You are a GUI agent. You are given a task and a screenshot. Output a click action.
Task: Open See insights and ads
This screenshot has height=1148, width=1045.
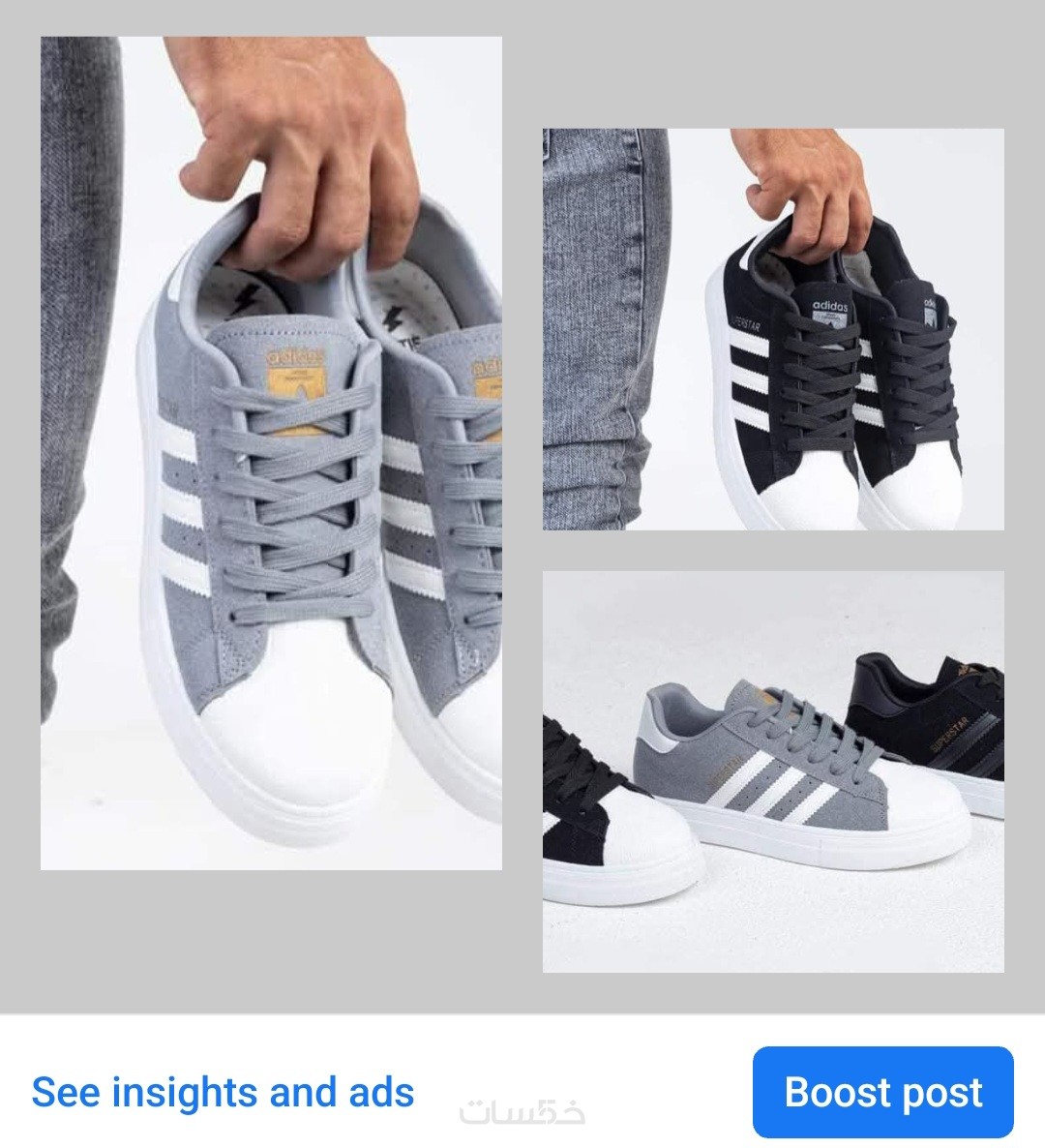click(223, 1092)
